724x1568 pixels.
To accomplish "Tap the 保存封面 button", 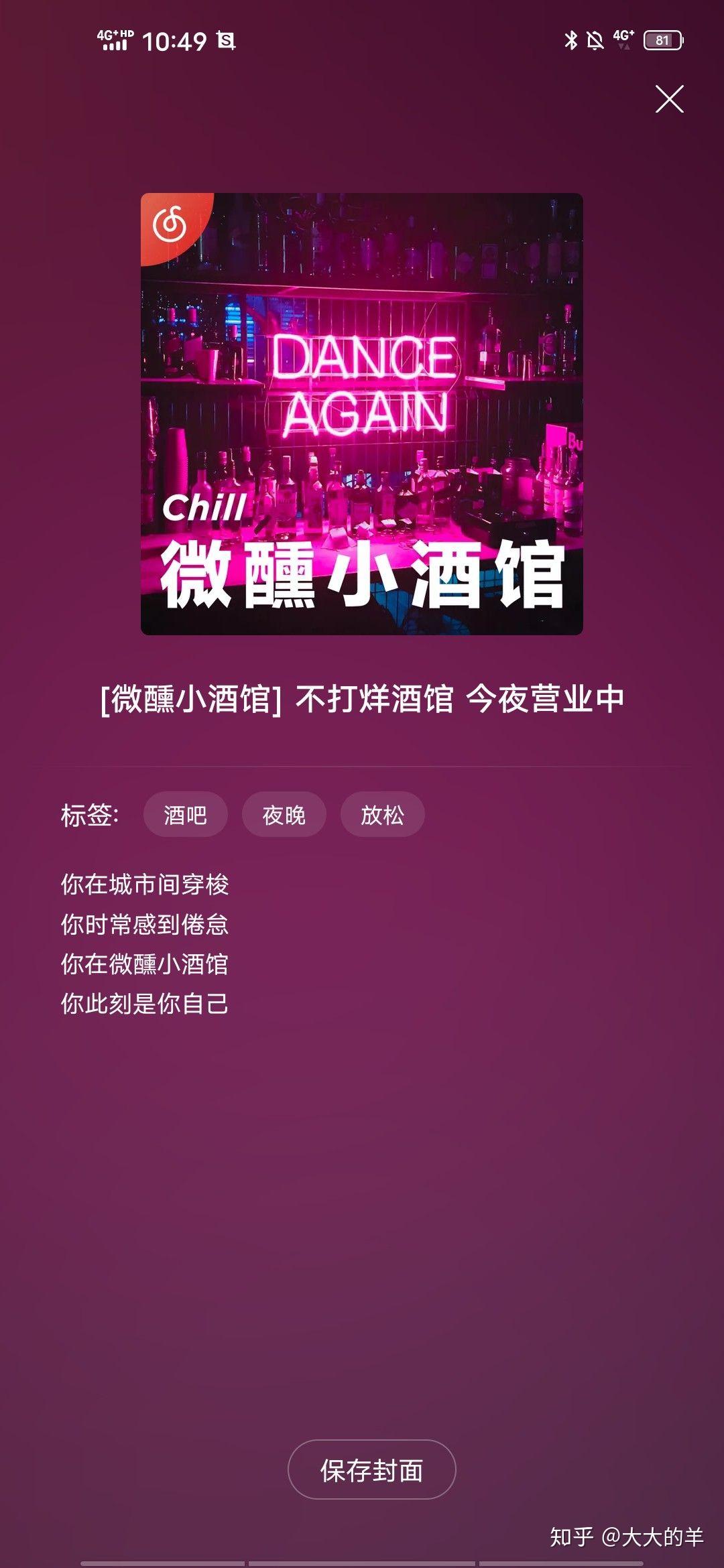I will pyautogui.click(x=371, y=1469).
